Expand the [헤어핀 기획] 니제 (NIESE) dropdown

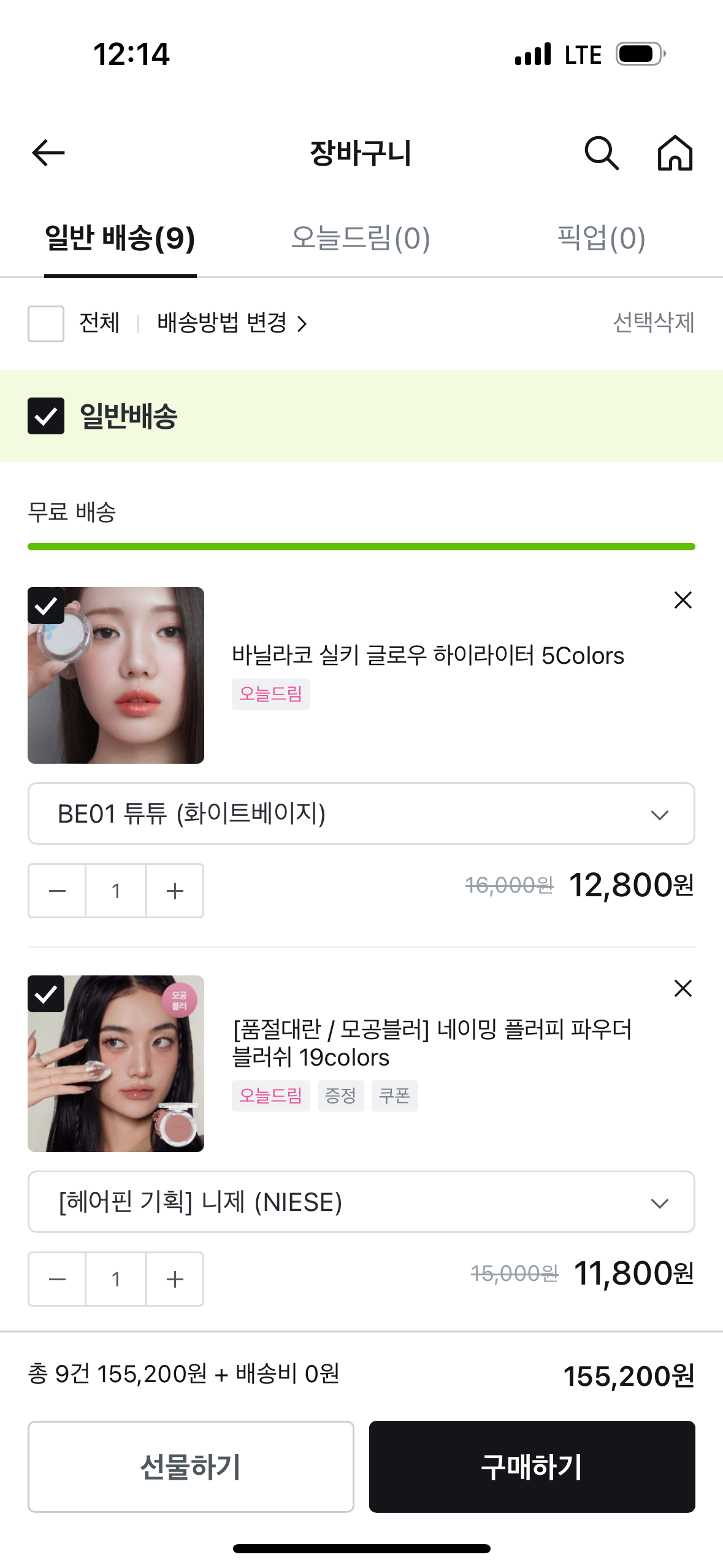pyautogui.click(x=361, y=1202)
